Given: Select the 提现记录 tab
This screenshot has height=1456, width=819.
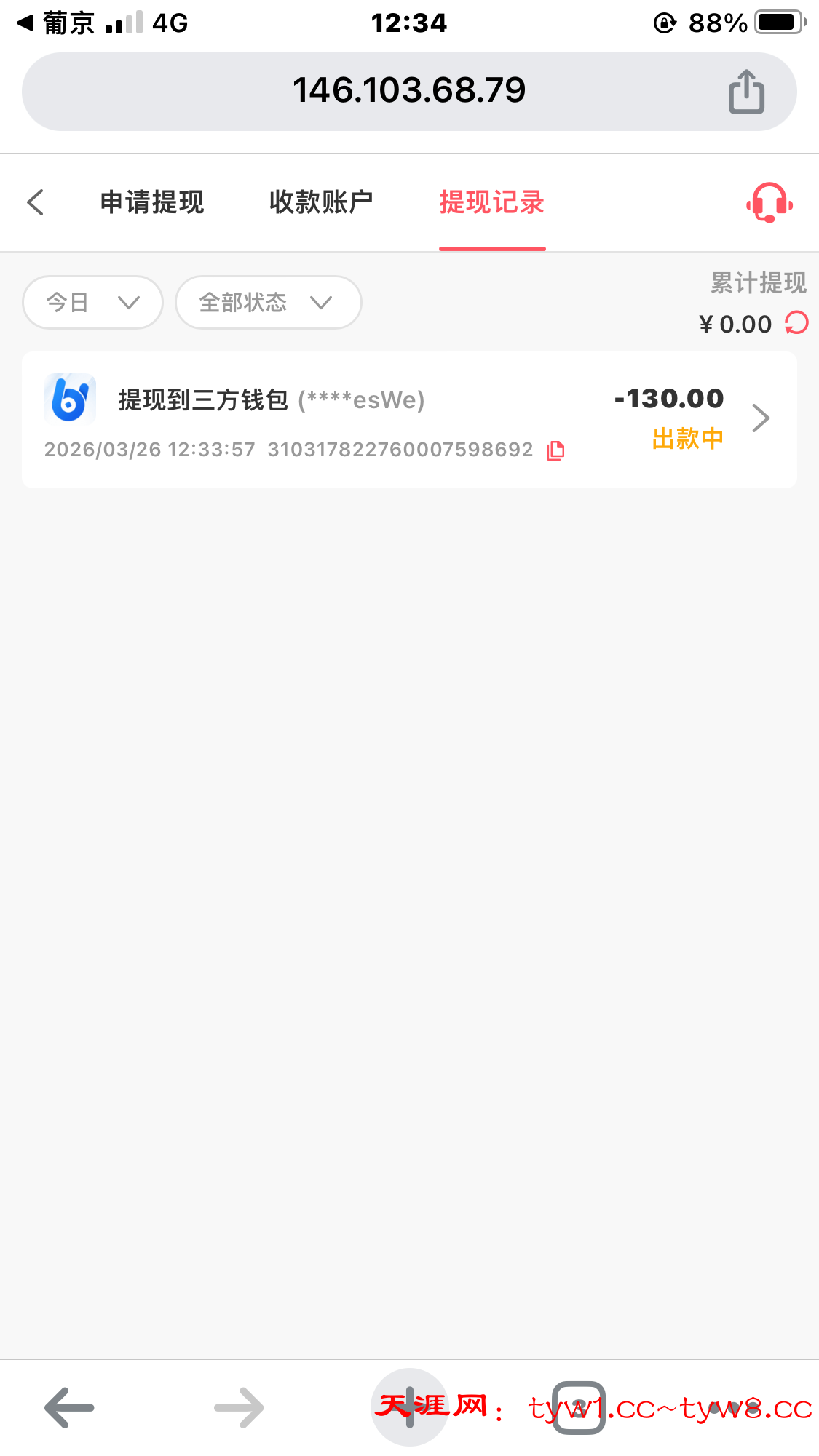Looking at the screenshot, I should (x=492, y=202).
